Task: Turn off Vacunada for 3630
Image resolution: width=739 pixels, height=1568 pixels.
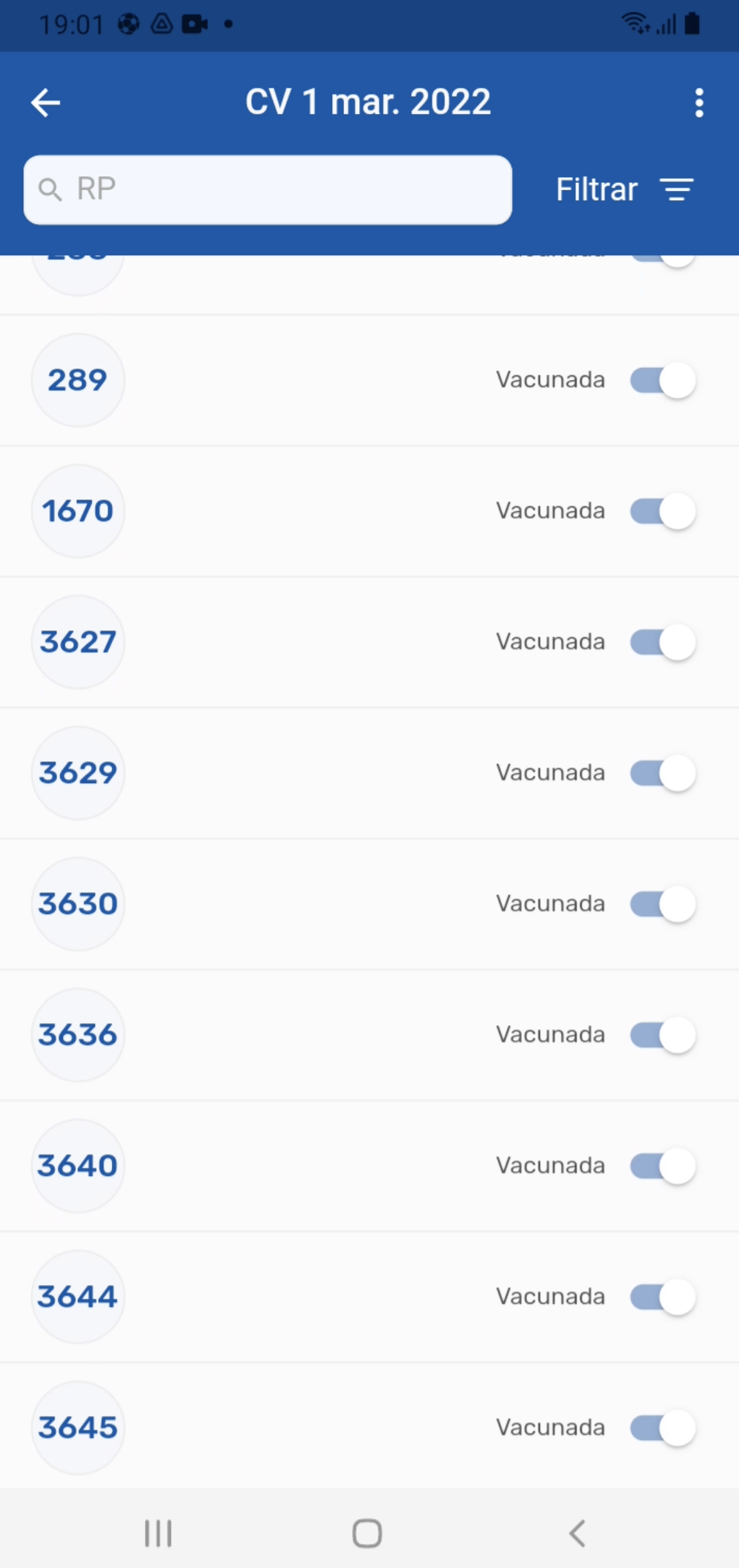Action: coord(662,904)
